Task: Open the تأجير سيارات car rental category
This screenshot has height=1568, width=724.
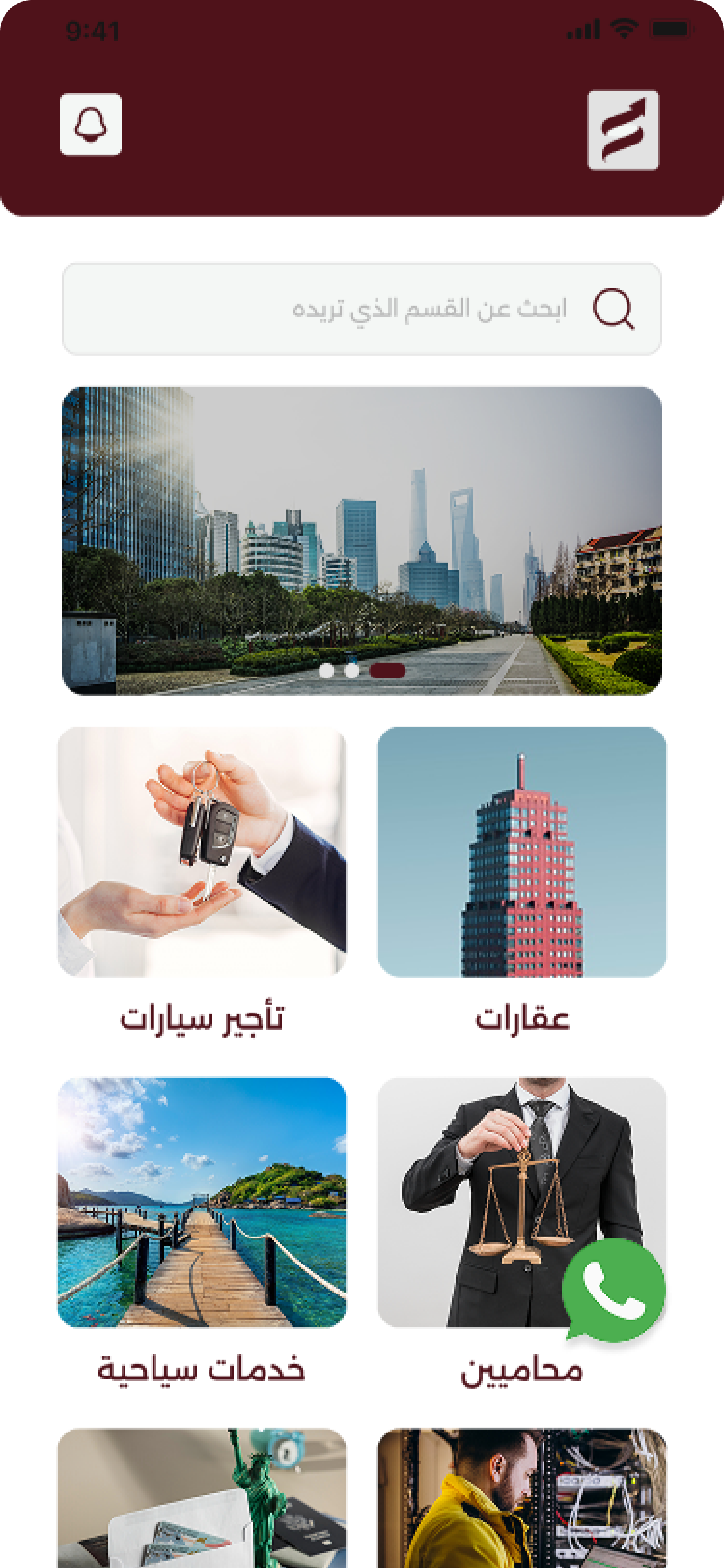Action: pos(201,851)
